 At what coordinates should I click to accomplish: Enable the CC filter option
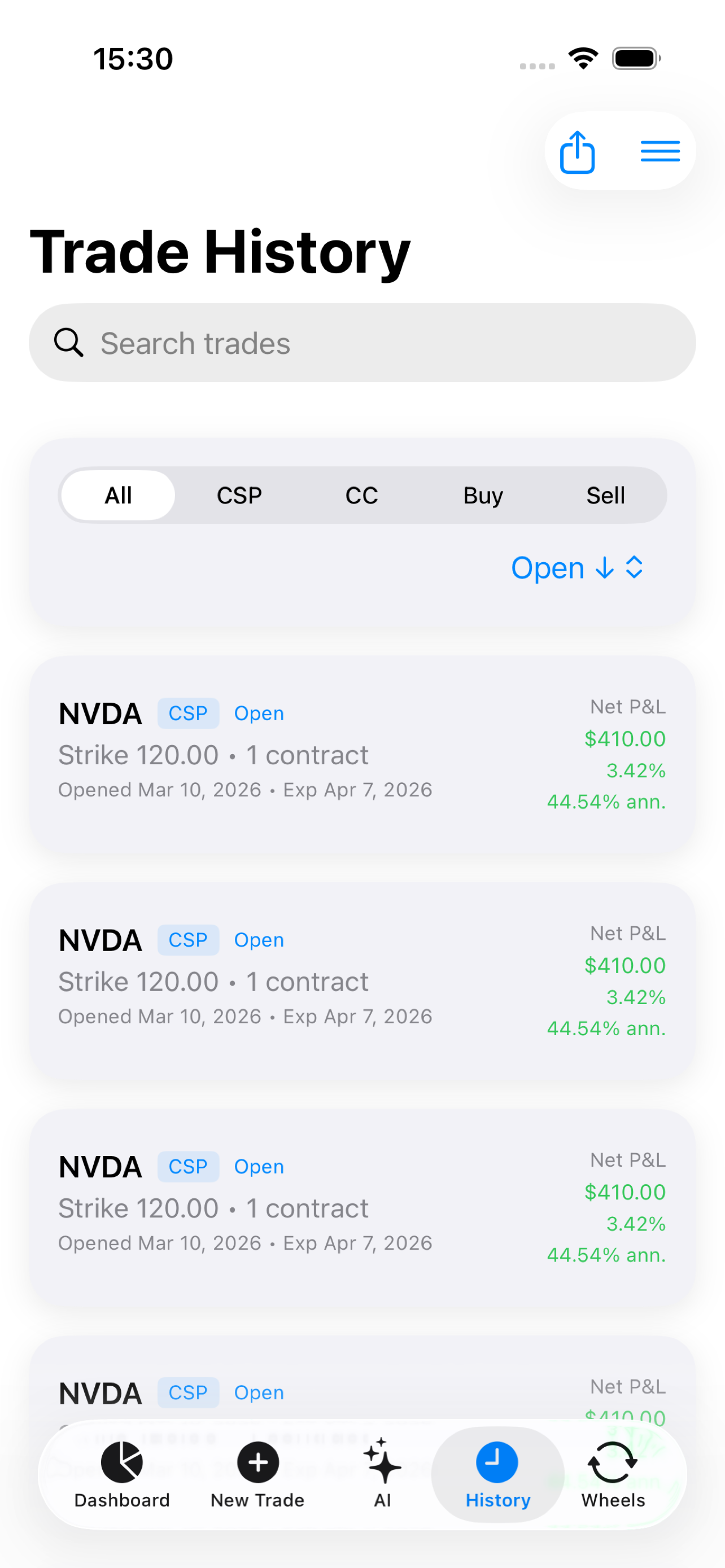point(361,495)
